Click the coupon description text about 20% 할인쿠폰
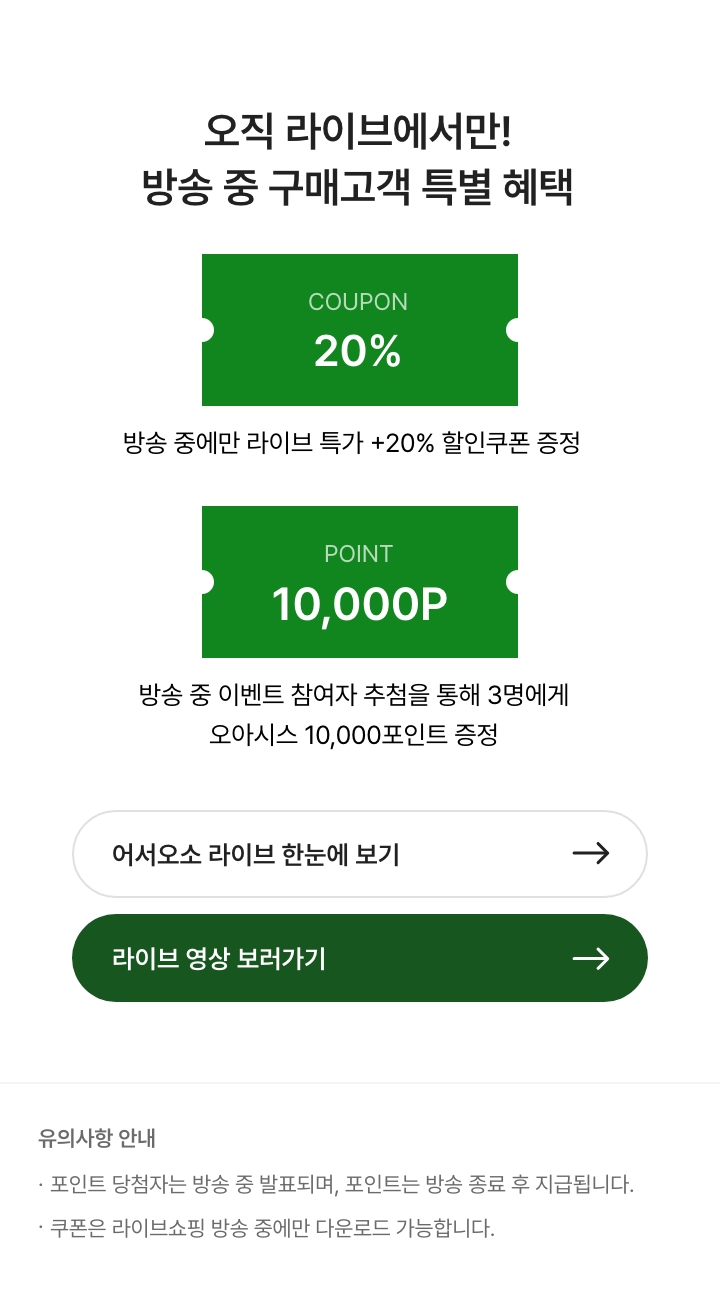This screenshot has height=1316, width=720. point(360,442)
